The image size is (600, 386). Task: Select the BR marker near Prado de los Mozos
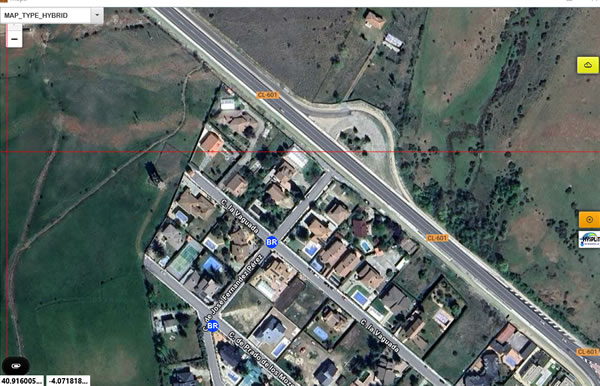click(212, 326)
